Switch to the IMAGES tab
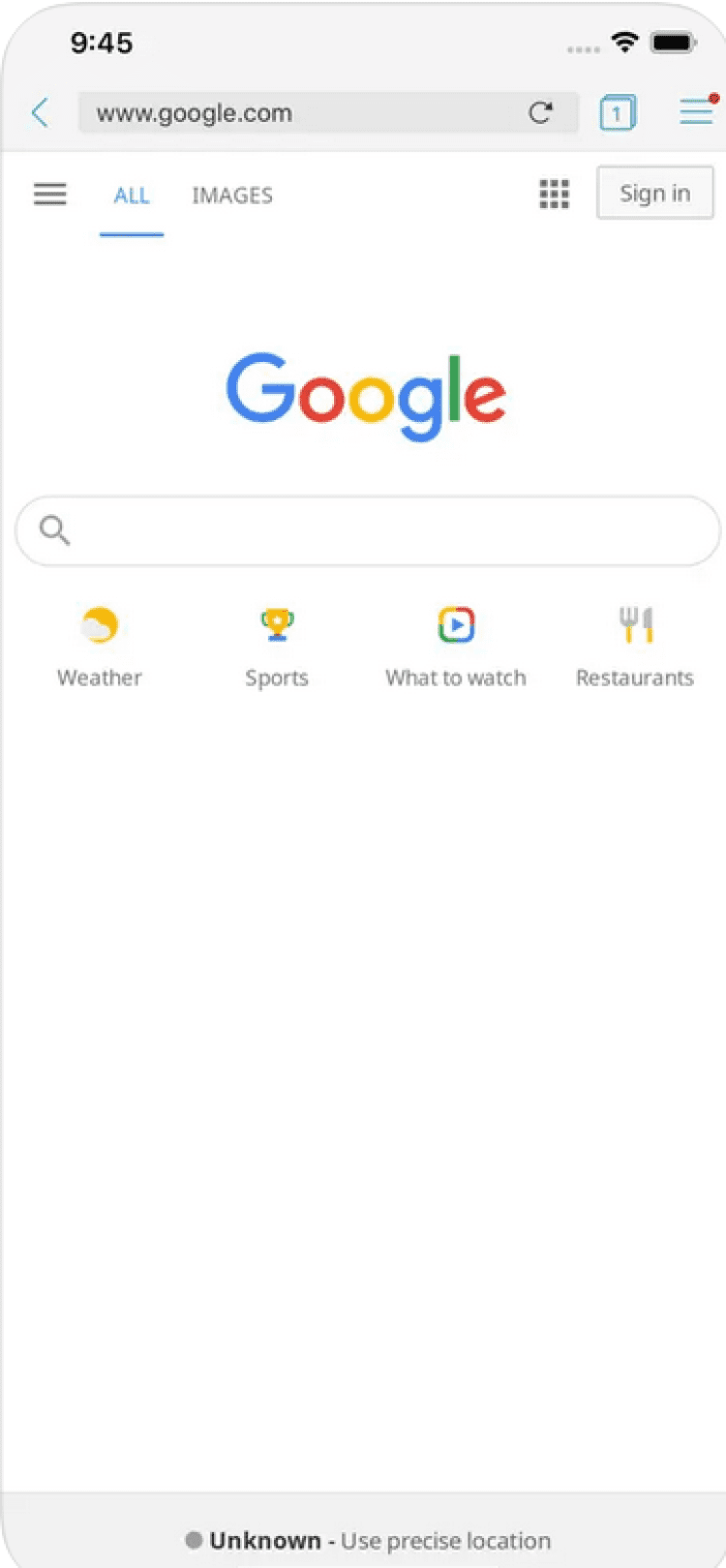The width and height of the screenshot is (726, 1568). pyautogui.click(x=232, y=196)
